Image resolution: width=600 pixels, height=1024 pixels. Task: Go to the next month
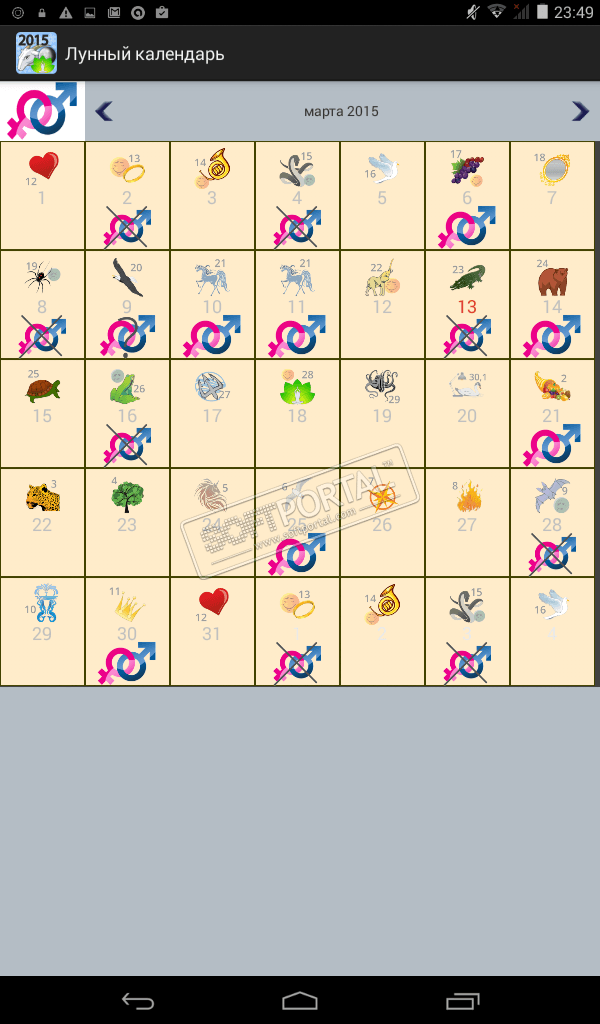coord(580,111)
